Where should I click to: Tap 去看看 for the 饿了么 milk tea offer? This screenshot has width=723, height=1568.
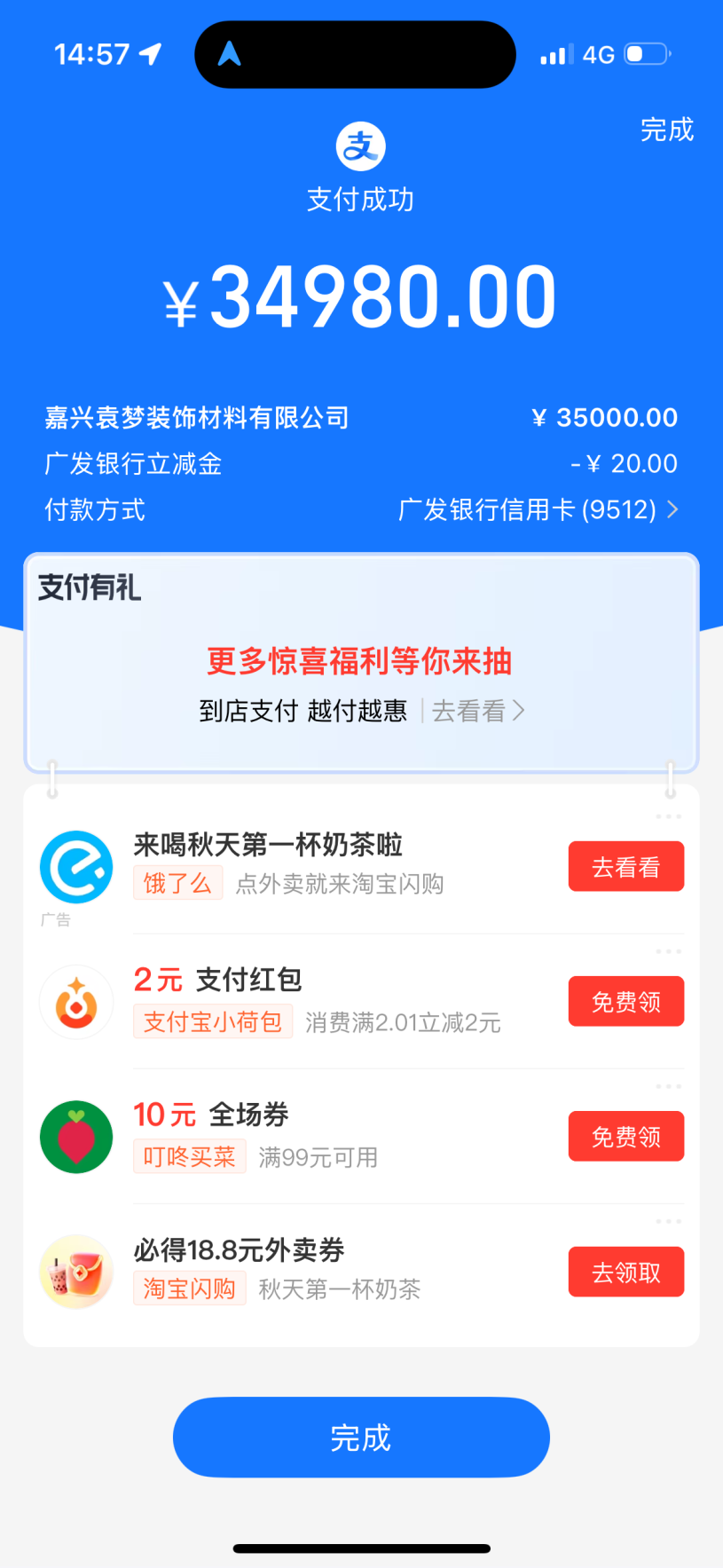tap(625, 867)
